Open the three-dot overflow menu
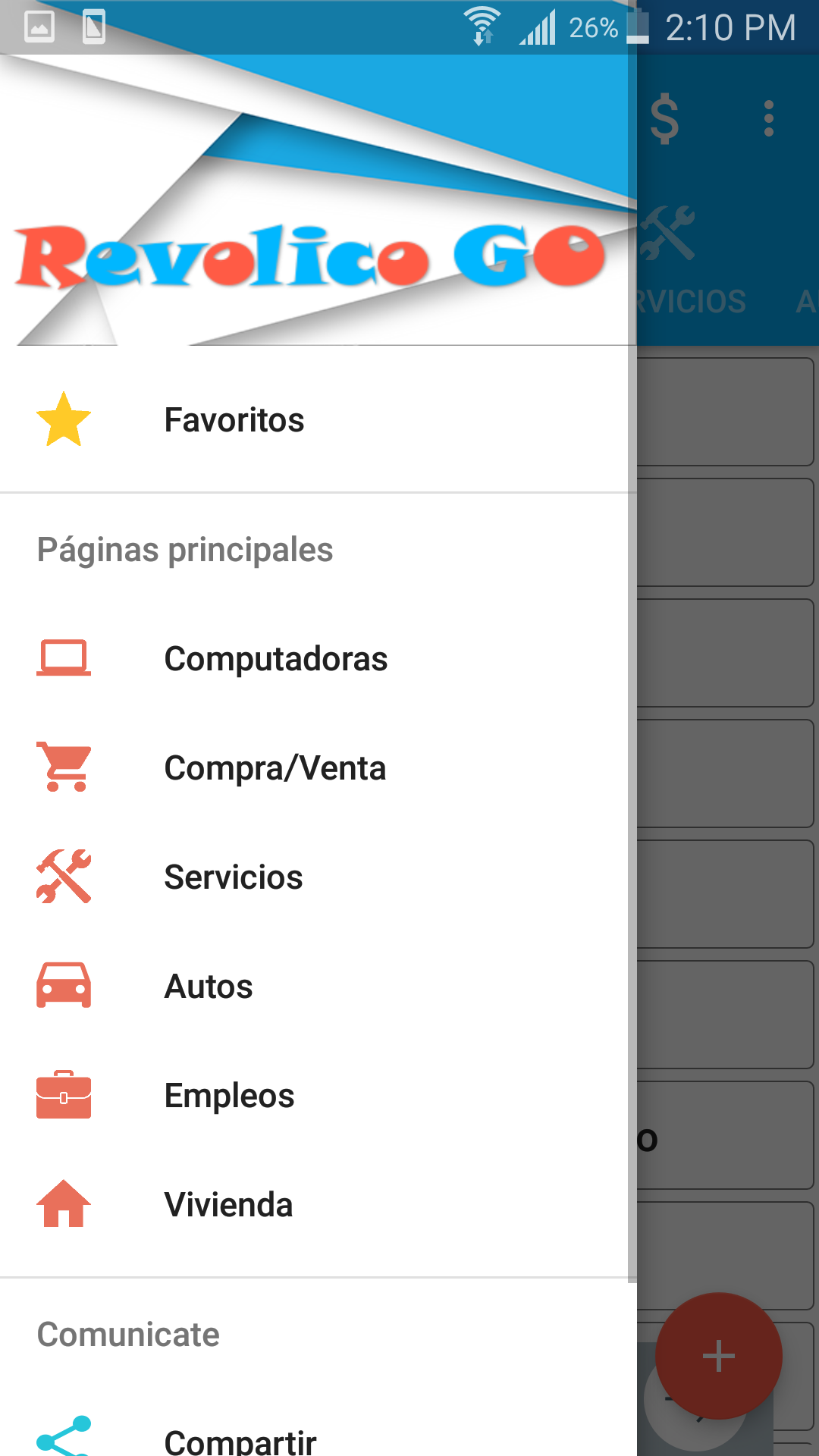The height and width of the screenshot is (1456, 819). 769,119
